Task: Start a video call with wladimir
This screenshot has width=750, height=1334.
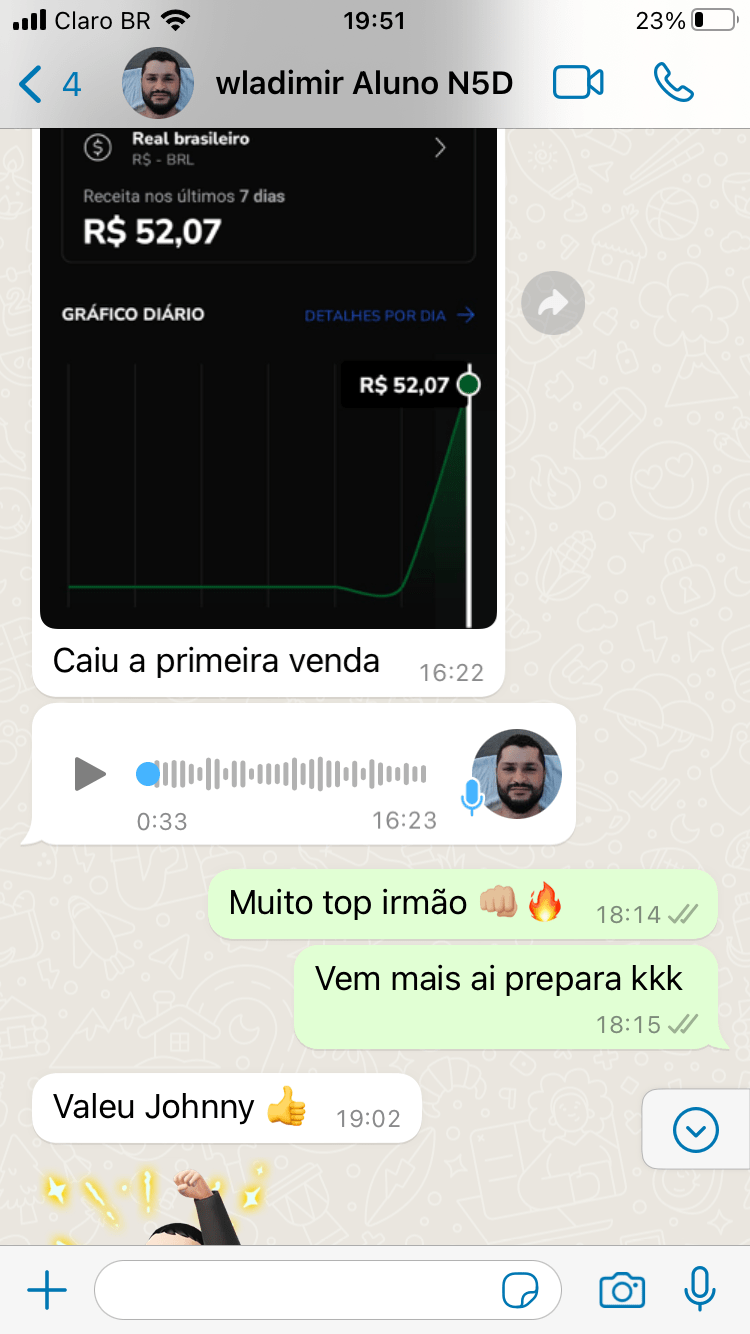Action: click(578, 84)
